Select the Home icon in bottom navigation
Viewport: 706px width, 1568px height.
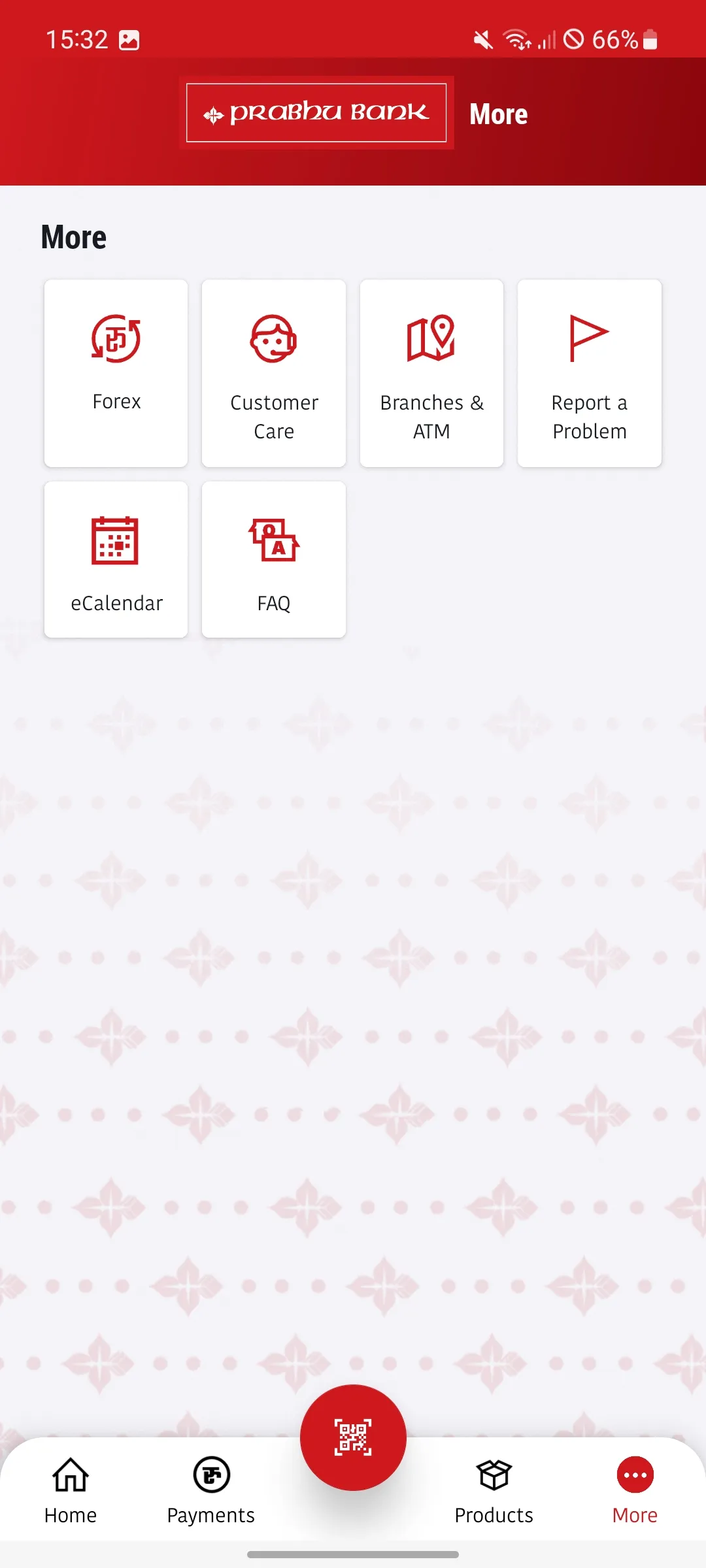[70, 1475]
